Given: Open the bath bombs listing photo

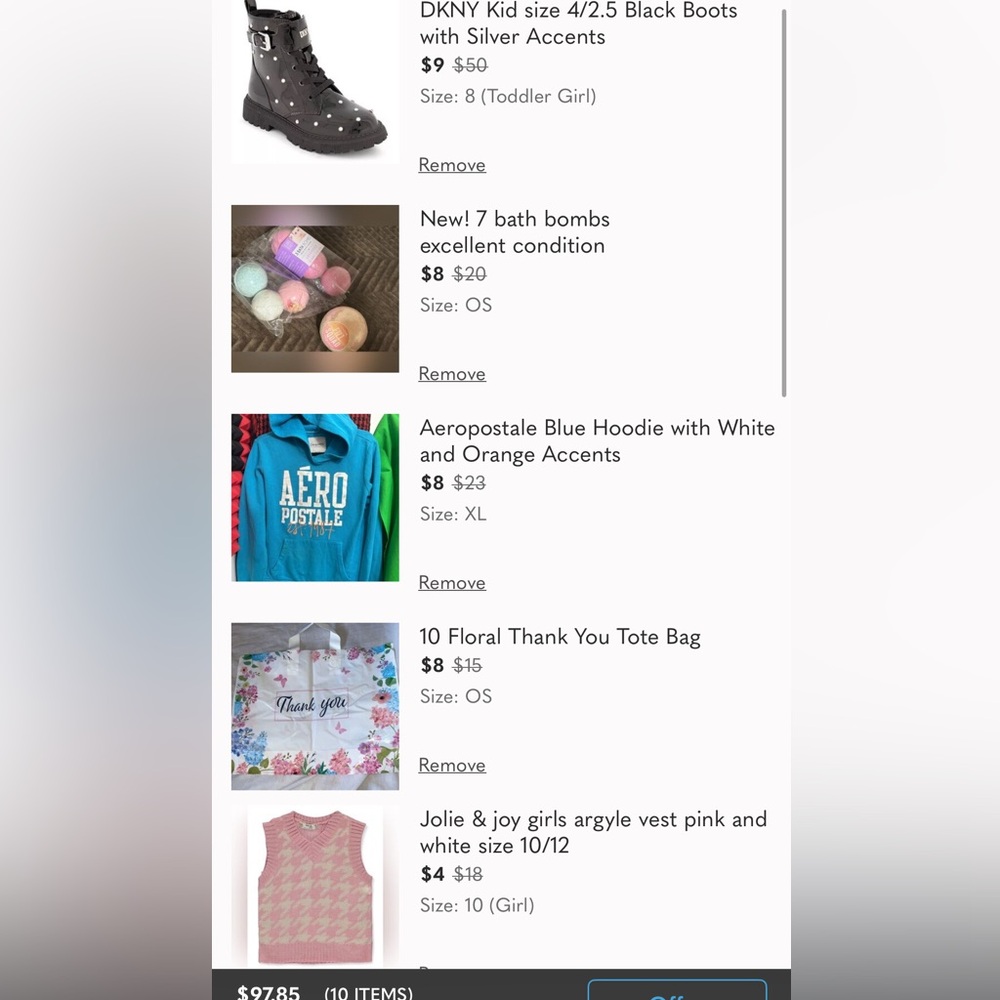Looking at the screenshot, I should tap(315, 289).
